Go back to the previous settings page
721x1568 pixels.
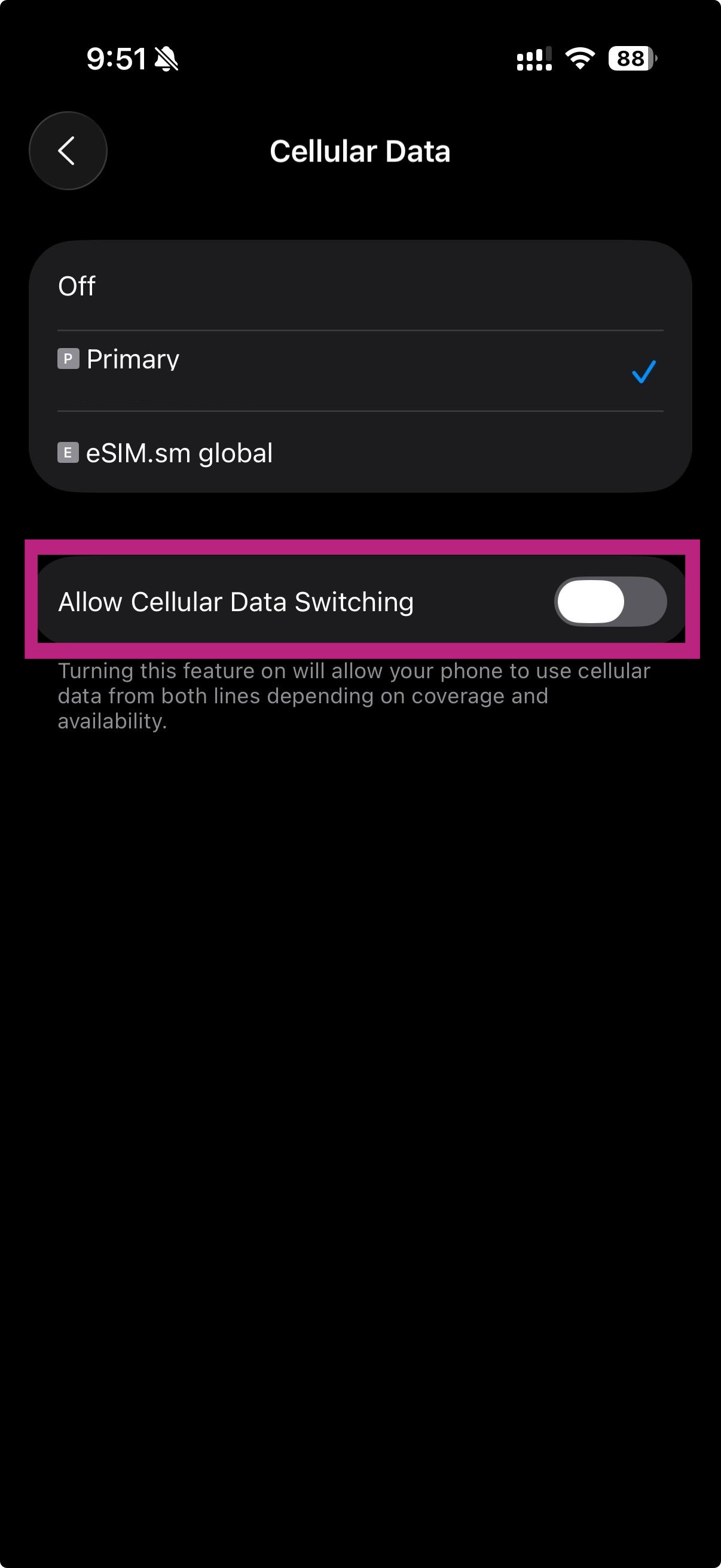(68, 151)
